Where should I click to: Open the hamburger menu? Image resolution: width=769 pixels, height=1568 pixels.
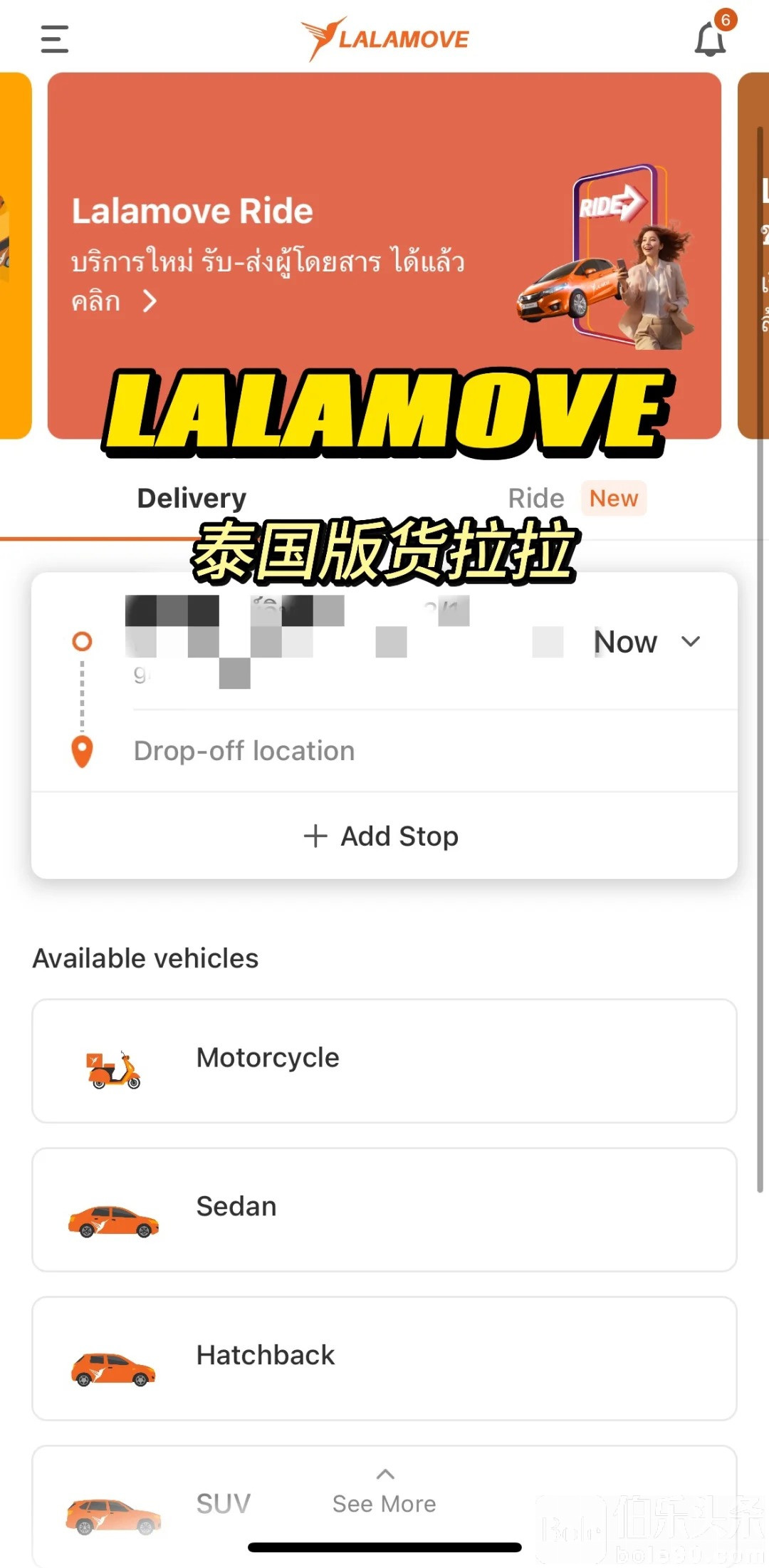(54, 39)
